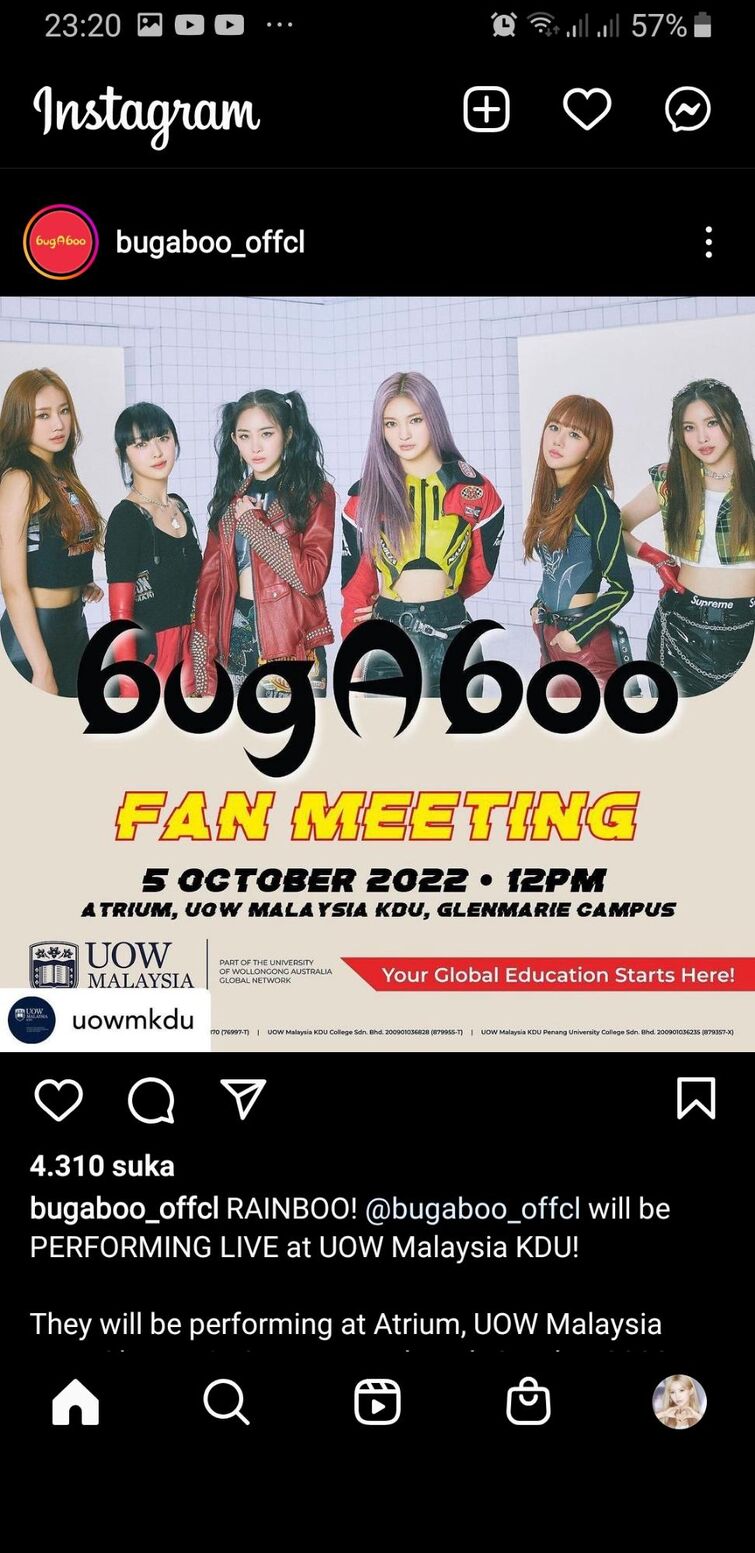
Task: Open Messenger direct messages
Action: pos(688,110)
